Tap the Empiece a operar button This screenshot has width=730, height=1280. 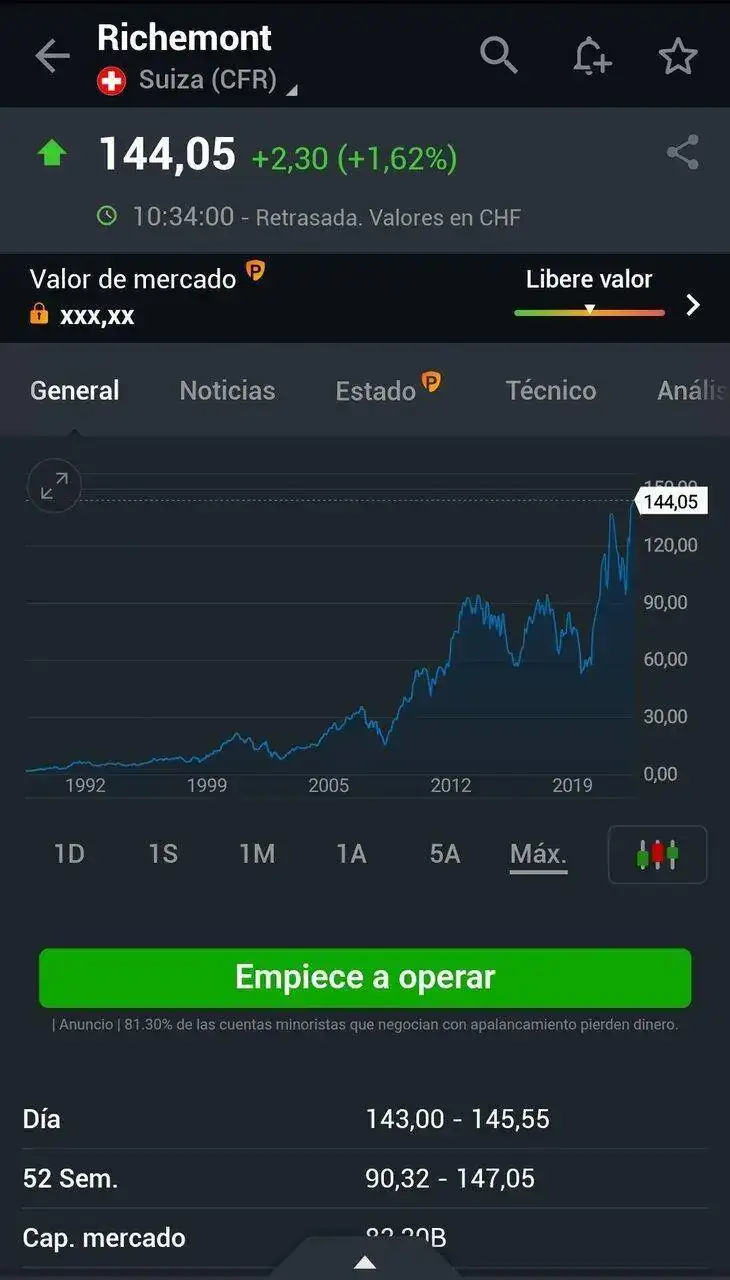[365, 977]
